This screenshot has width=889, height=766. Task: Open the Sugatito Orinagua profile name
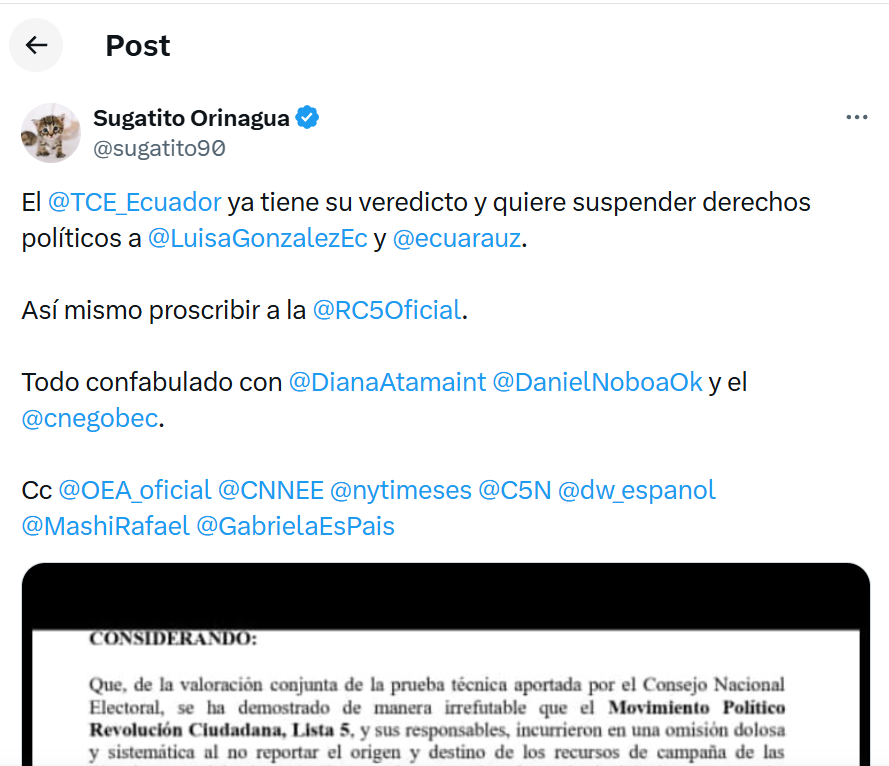[191, 118]
